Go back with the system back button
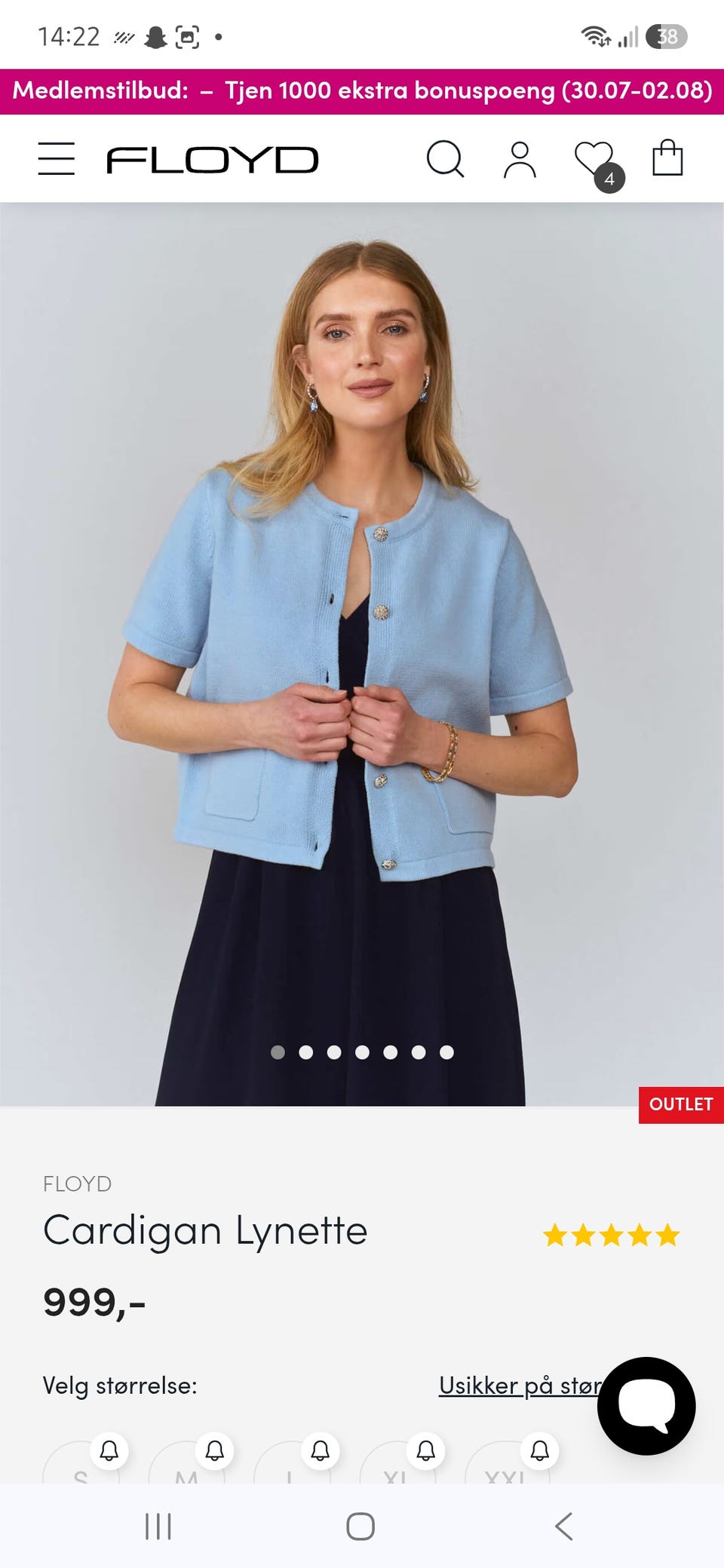Screen dimensions: 724x1568 click(x=564, y=1527)
